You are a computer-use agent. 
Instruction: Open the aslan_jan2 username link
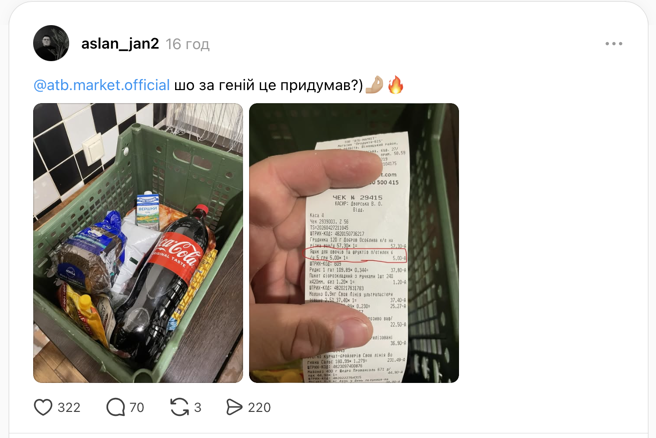coord(119,44)
